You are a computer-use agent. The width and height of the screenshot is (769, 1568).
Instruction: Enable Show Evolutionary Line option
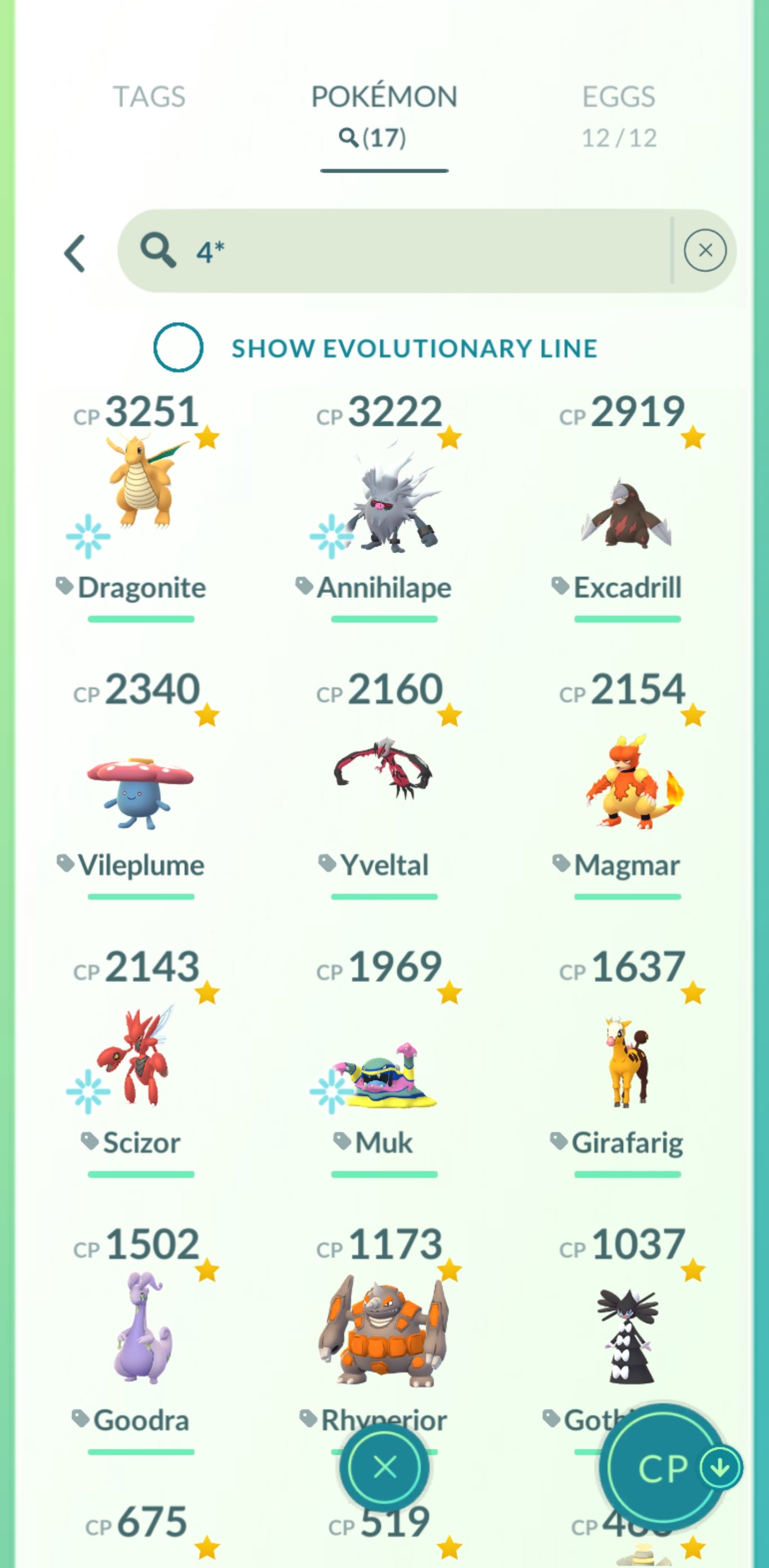click(178, 348)
